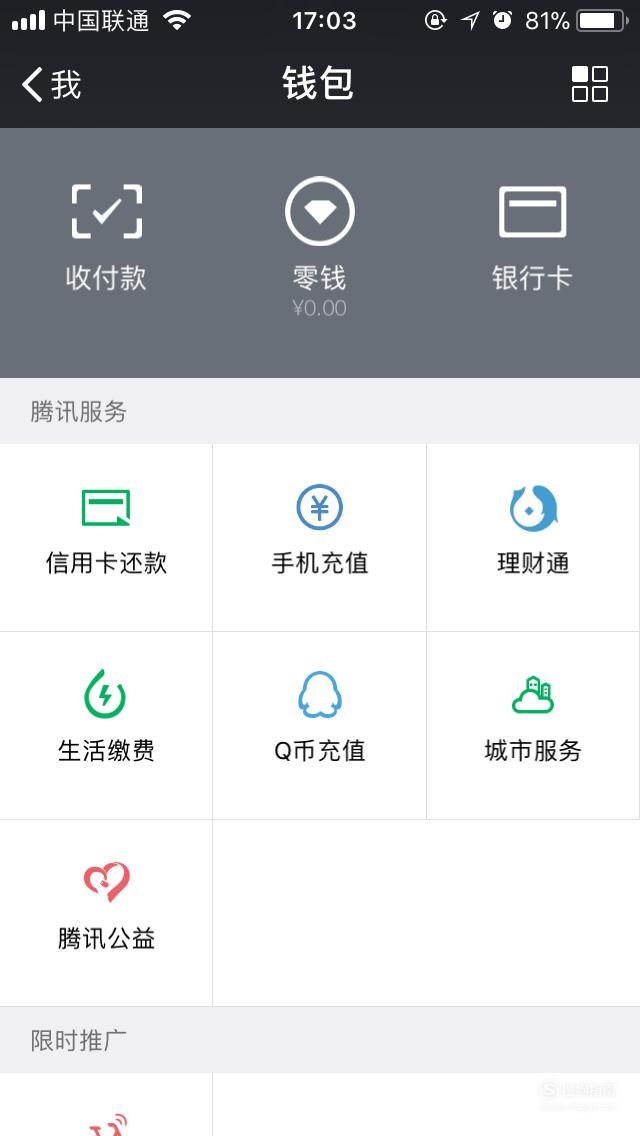
Task: Select 信用卡还款 service
Action: coord(107,537)
